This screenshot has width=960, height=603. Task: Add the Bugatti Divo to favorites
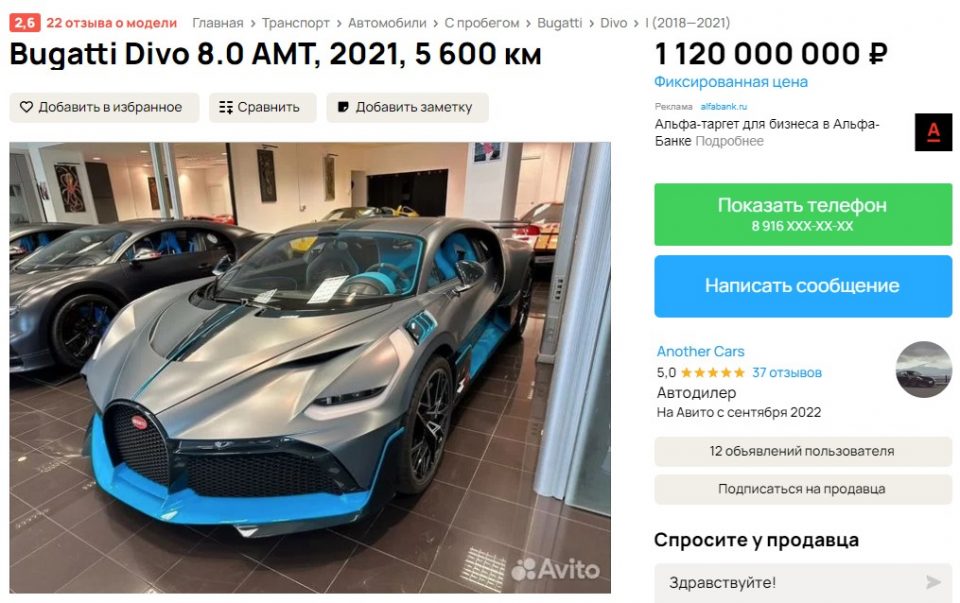point(104,107)
